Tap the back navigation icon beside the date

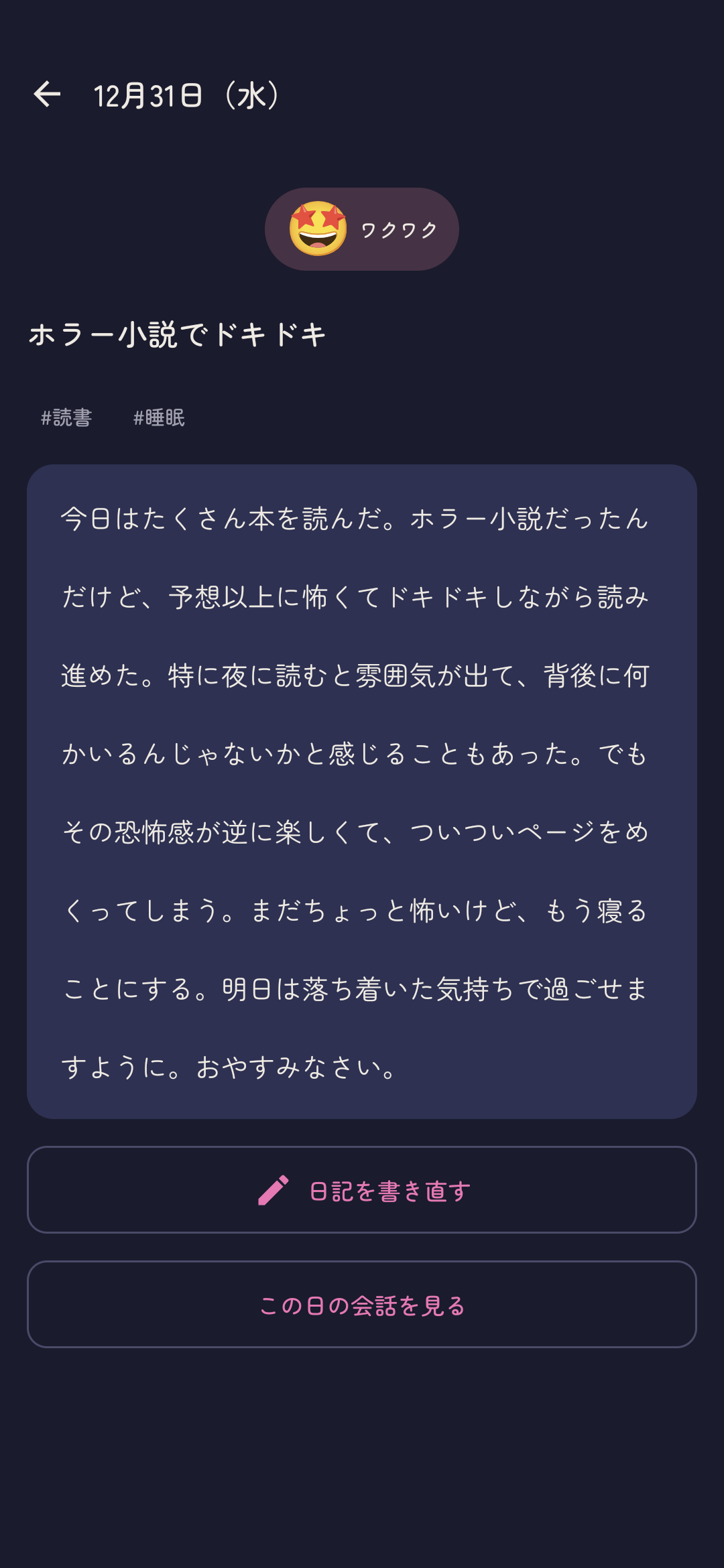click(48, 96)
